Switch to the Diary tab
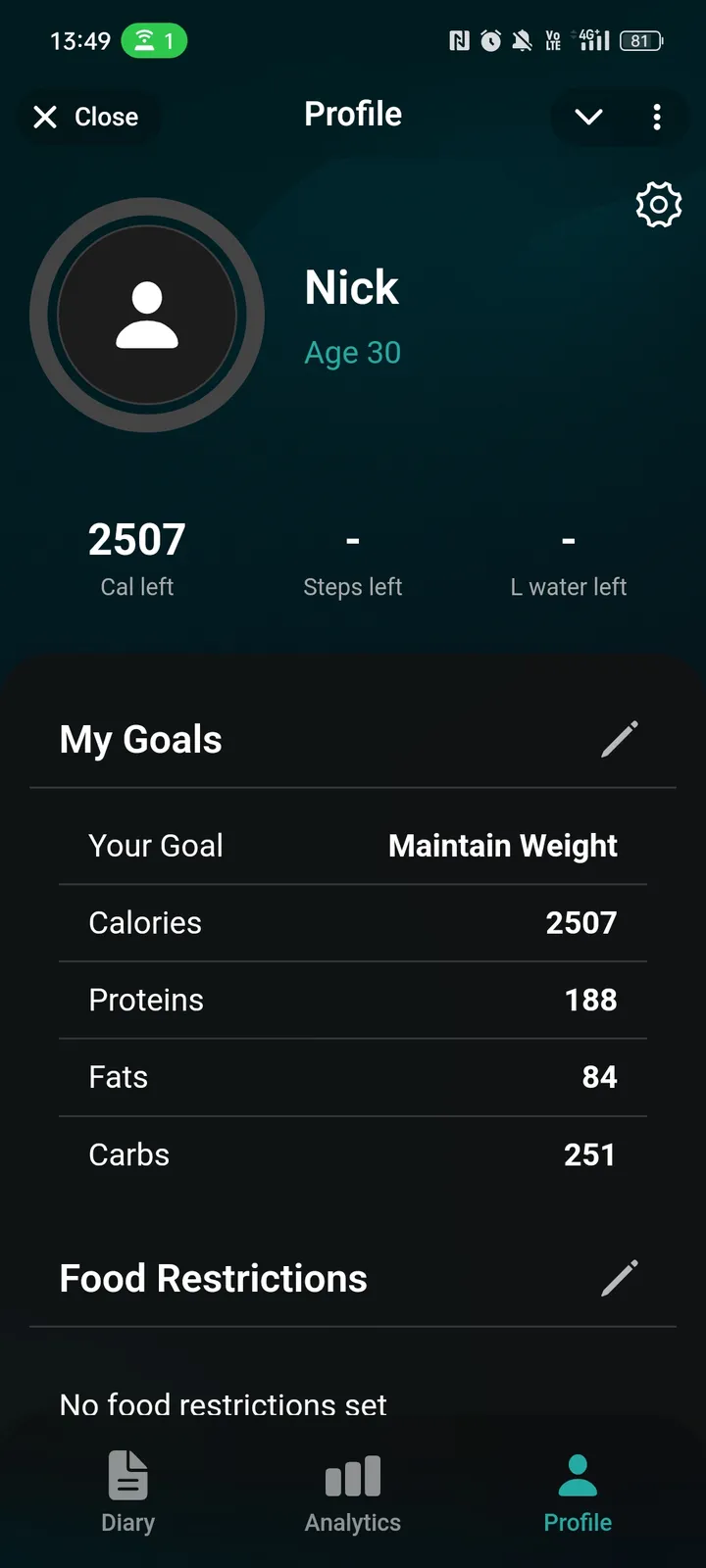The width and height of the screenshot is (706, 1568). click(127, 1492)
